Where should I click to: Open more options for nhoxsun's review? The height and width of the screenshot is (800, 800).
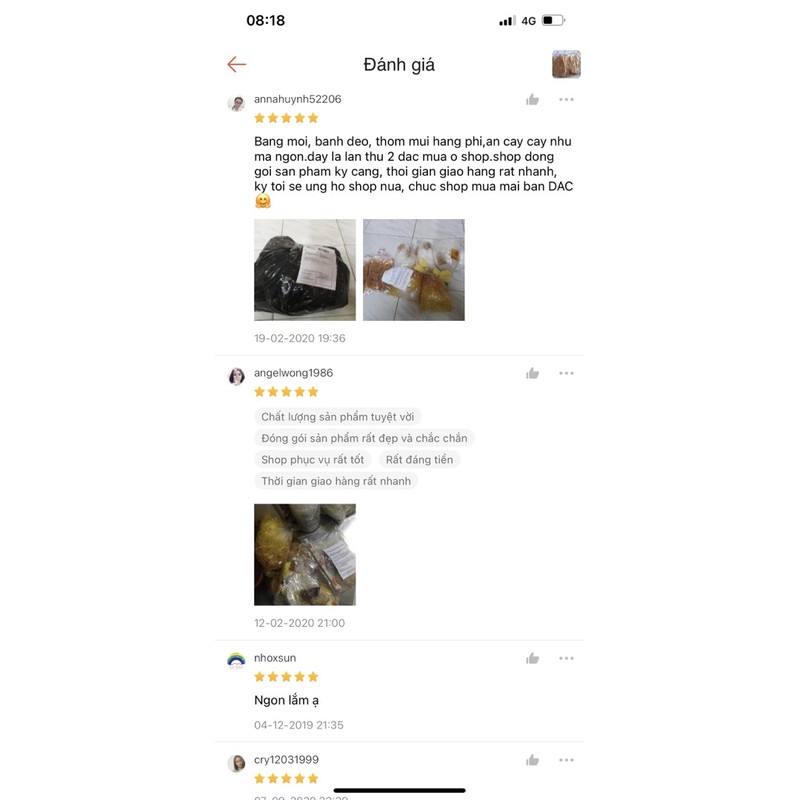566,658
